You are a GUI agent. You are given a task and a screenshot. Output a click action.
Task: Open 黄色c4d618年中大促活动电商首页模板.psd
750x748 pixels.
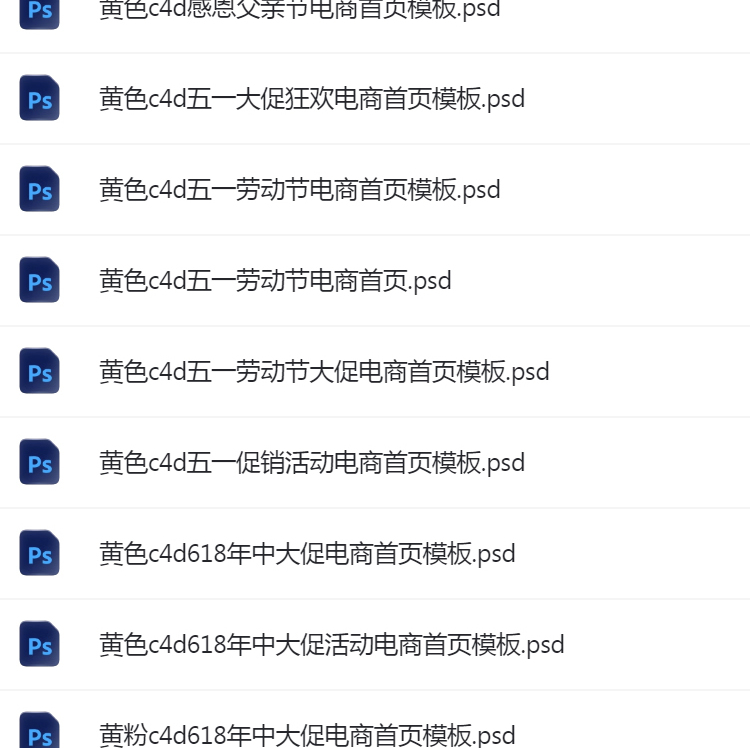(332, 645)
